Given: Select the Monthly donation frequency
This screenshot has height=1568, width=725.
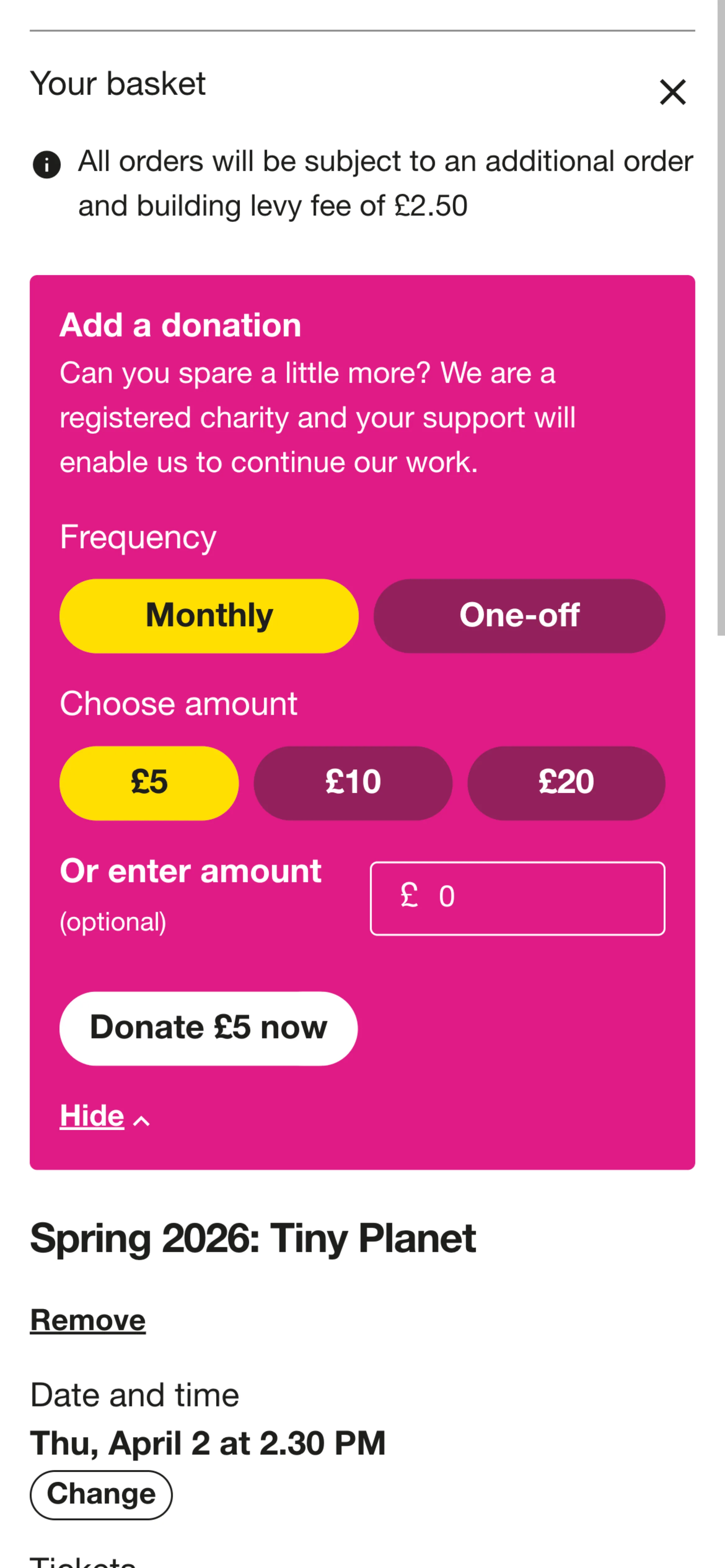Looking at the screenshot, I should [209, 616].
